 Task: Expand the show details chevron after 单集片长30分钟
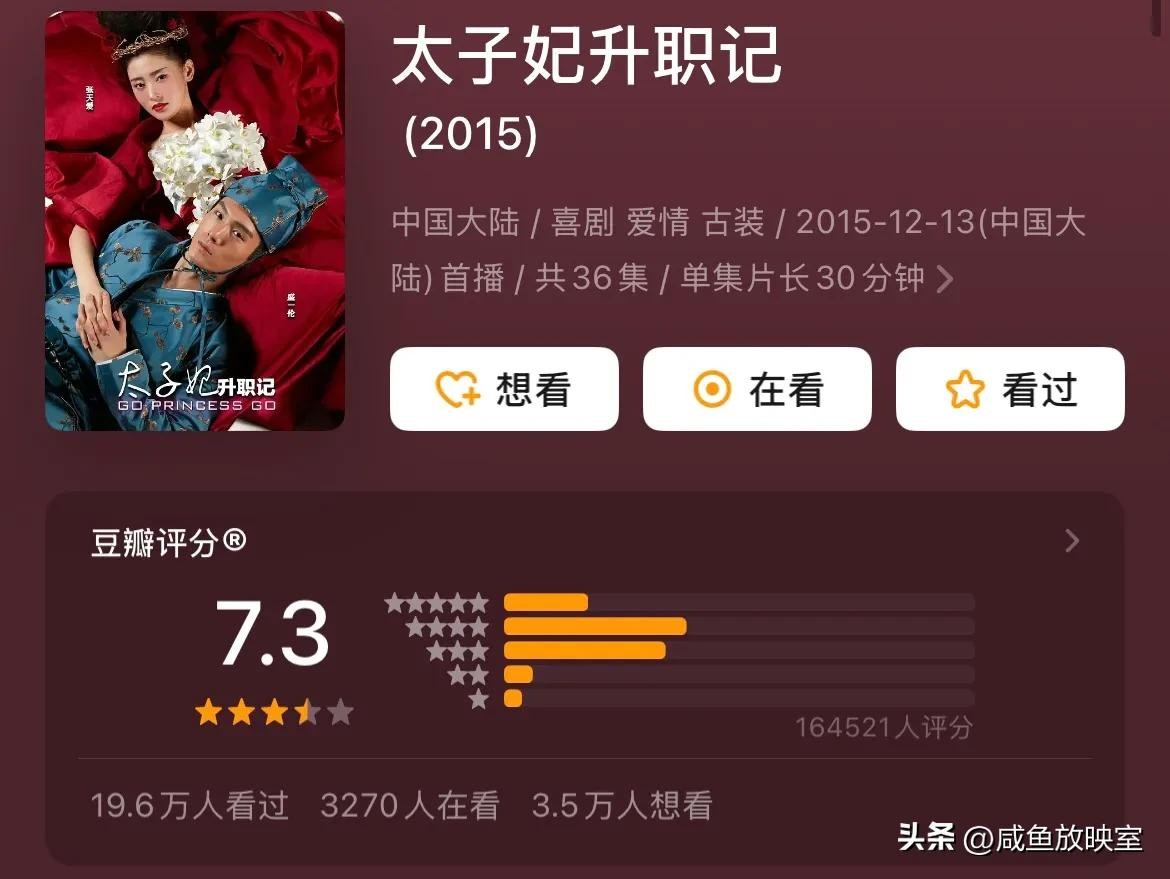[x=944, y=279]
